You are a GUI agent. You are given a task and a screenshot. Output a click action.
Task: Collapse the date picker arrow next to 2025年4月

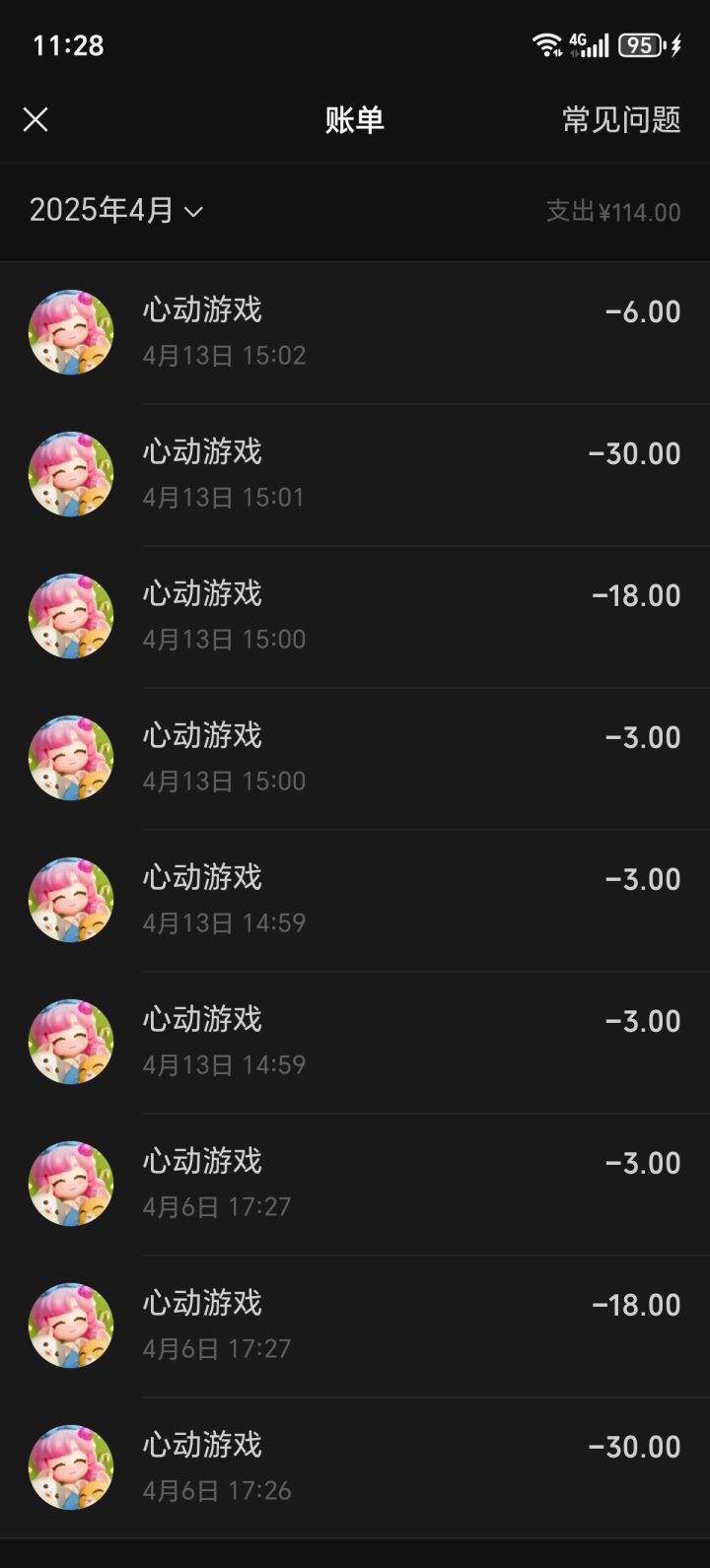coord(194,212)
